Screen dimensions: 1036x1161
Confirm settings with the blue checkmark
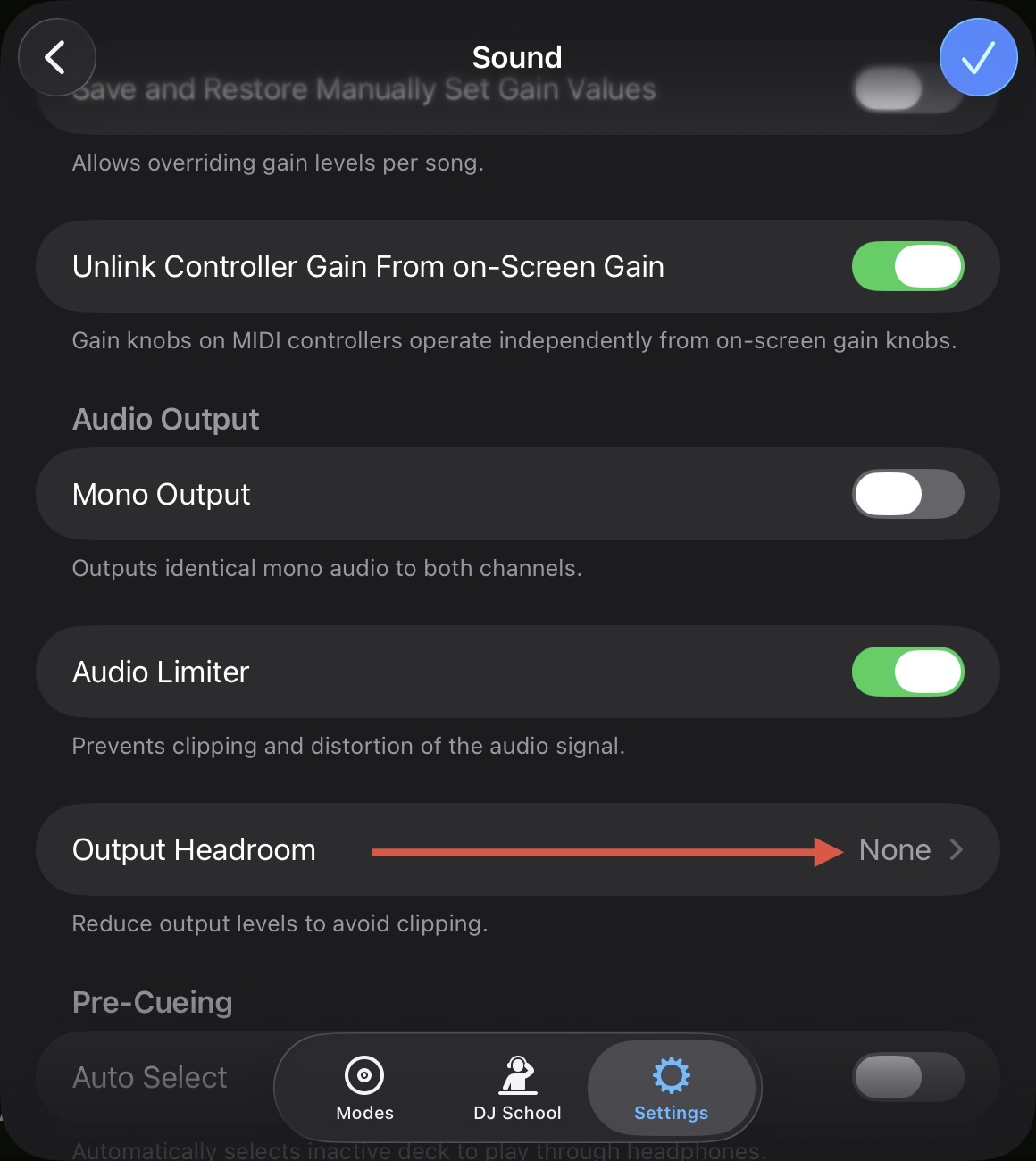[978, 57]
